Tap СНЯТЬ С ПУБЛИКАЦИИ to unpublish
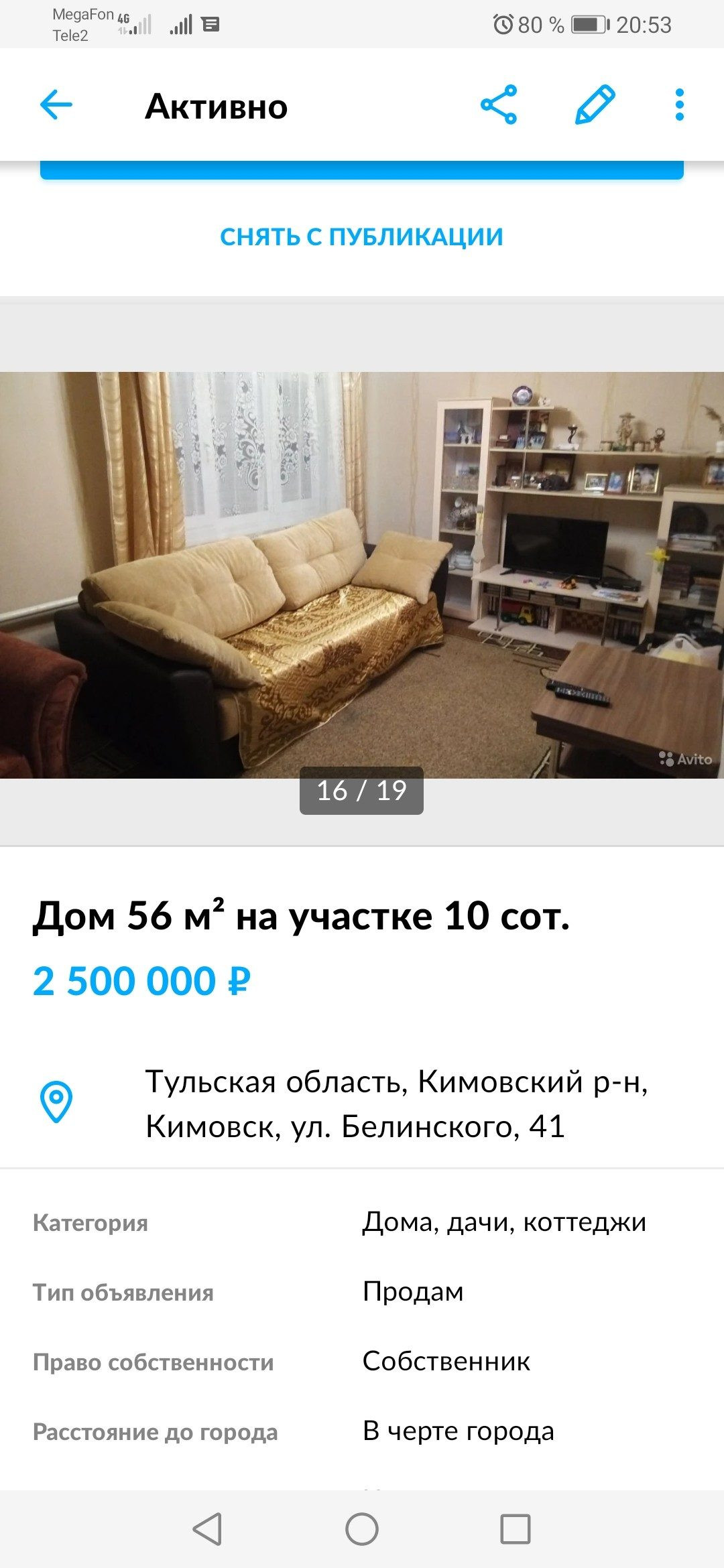 pos(361,237)
